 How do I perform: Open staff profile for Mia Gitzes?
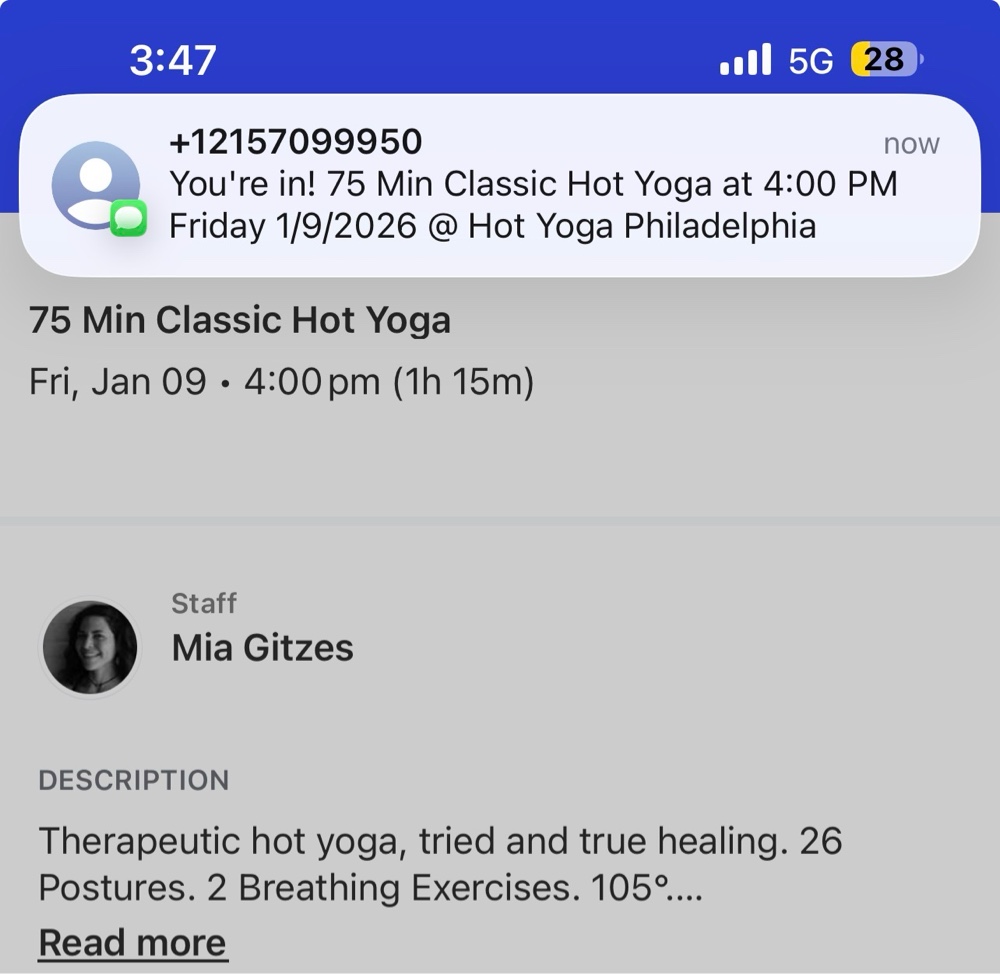tap(262, 647)
